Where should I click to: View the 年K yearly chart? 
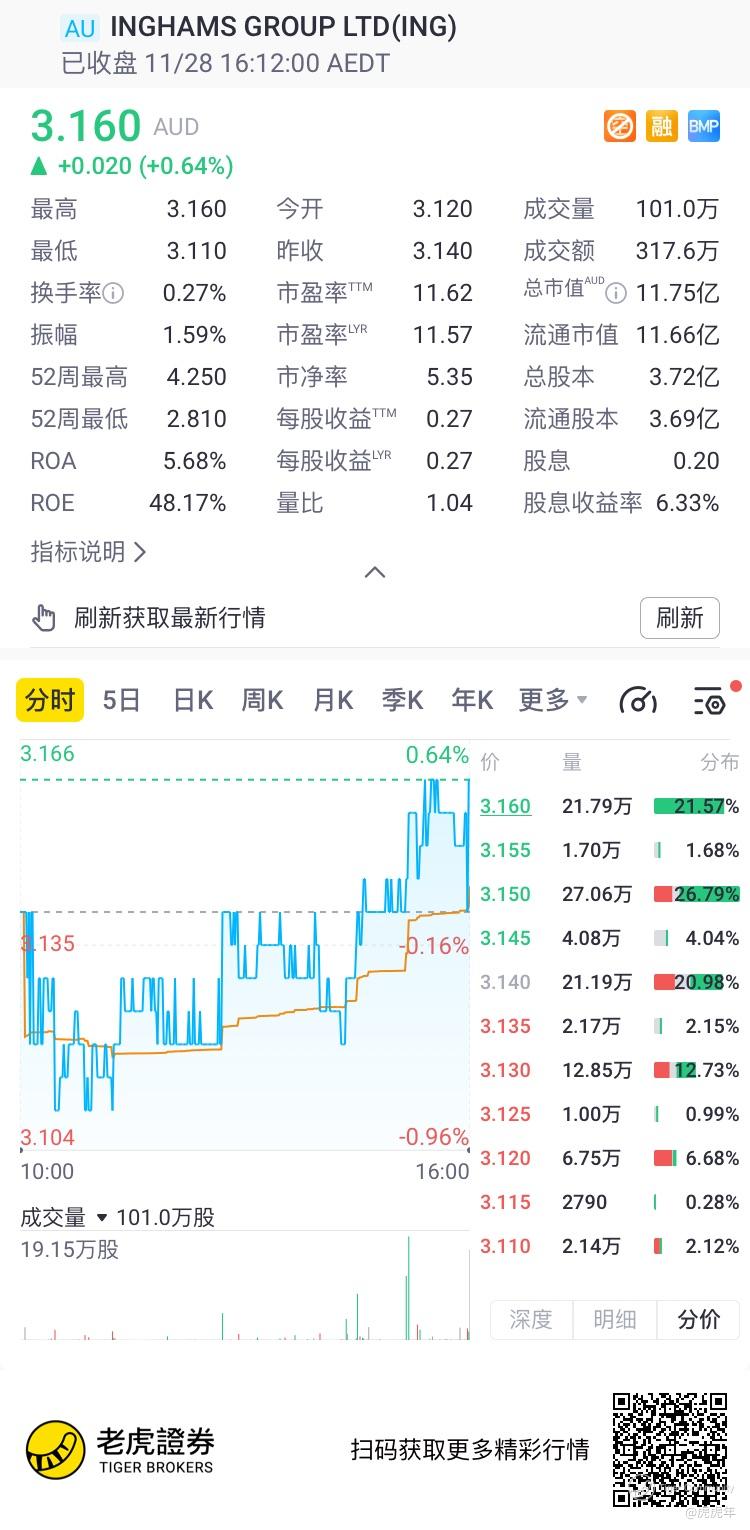[472, 700]
